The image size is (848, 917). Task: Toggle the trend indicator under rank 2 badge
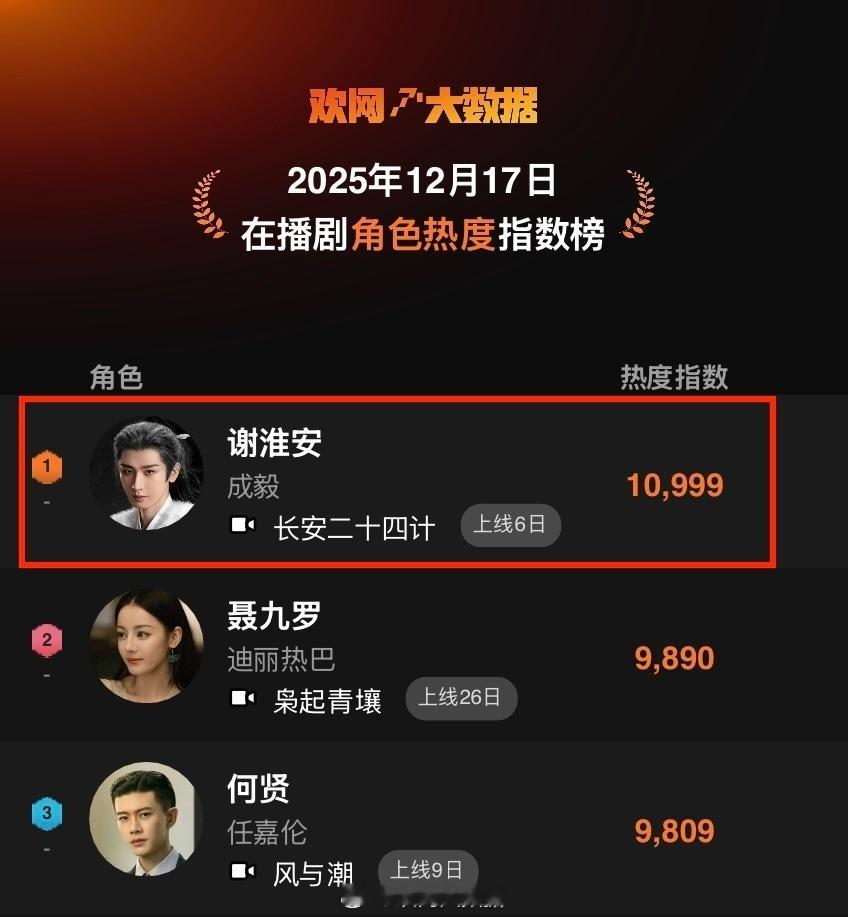coord(47,675)
